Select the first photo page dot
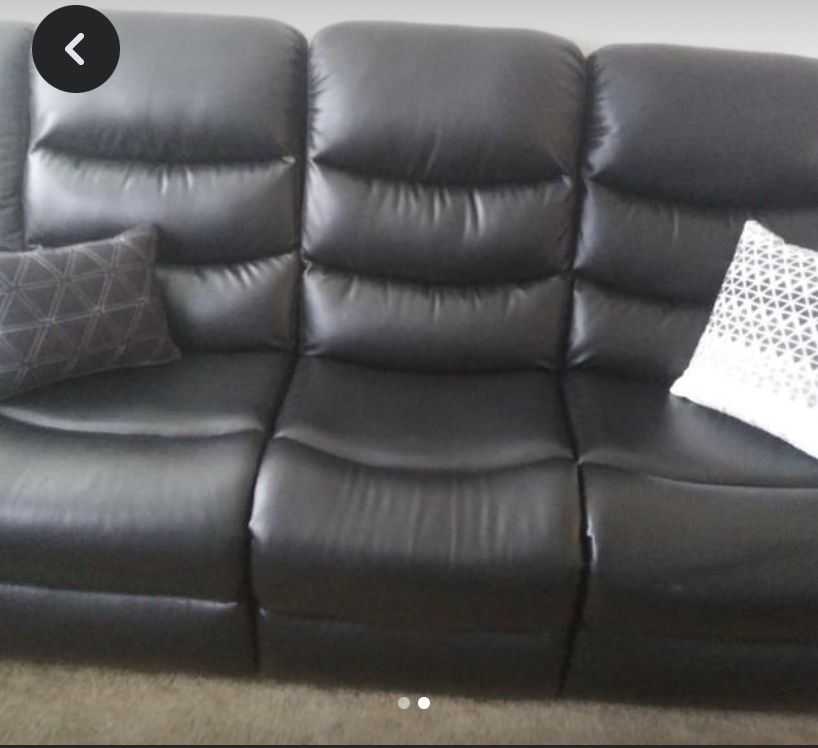Screen dimensions: 818x748 [x=404, y=703]
